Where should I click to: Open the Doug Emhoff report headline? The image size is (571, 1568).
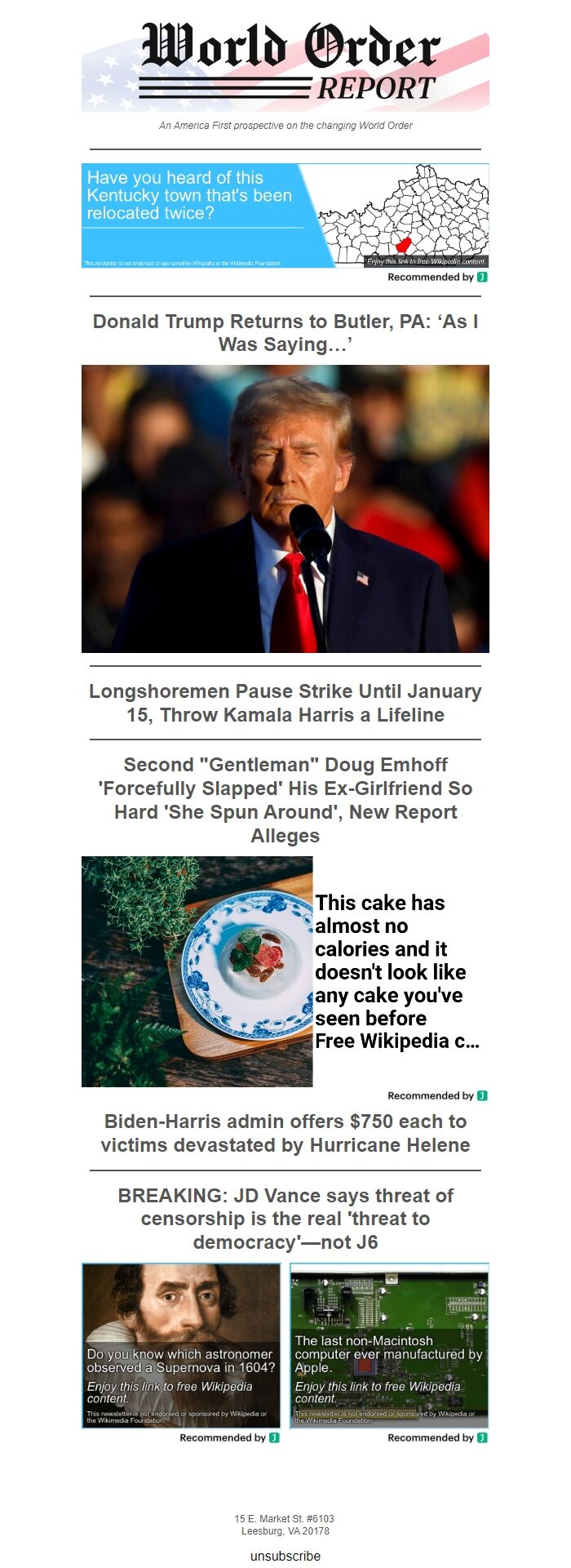click(285, 800)
